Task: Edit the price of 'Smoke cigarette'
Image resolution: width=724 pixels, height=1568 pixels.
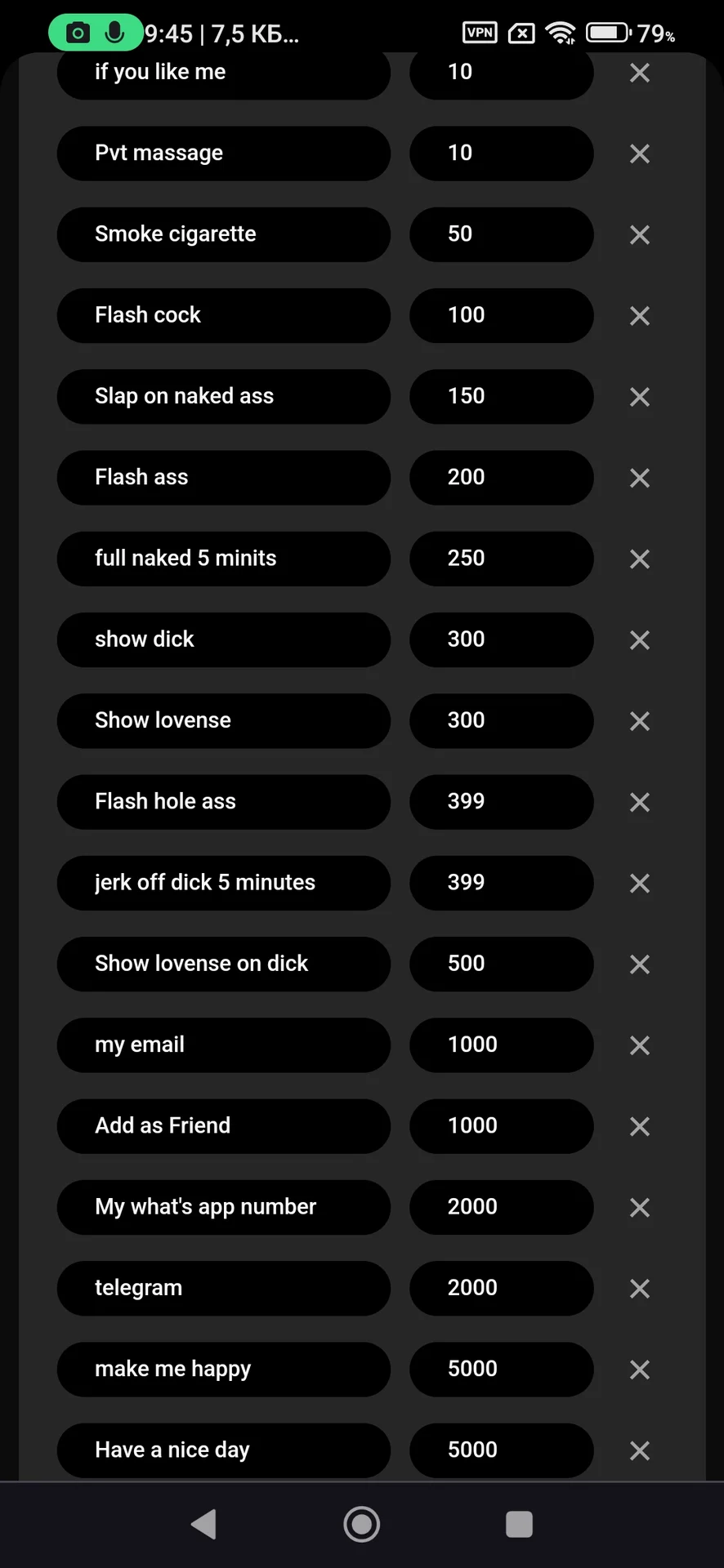Action: pyautogui.click(x=501, y=234)
